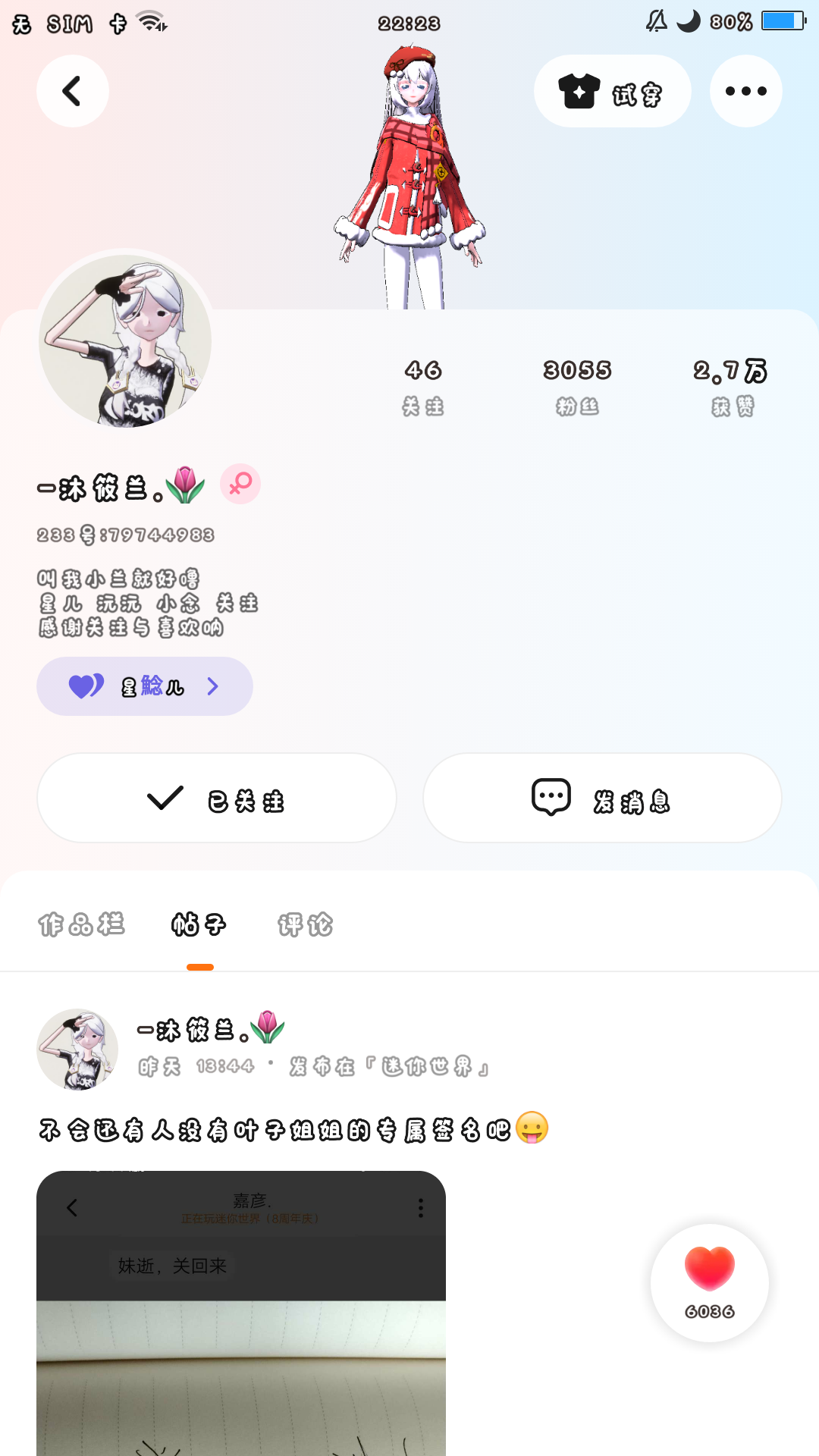The height and width of the screenshot is (1456, 819).
Task: Open the 星鲶儿 badge chip
Action: [144, 686]
